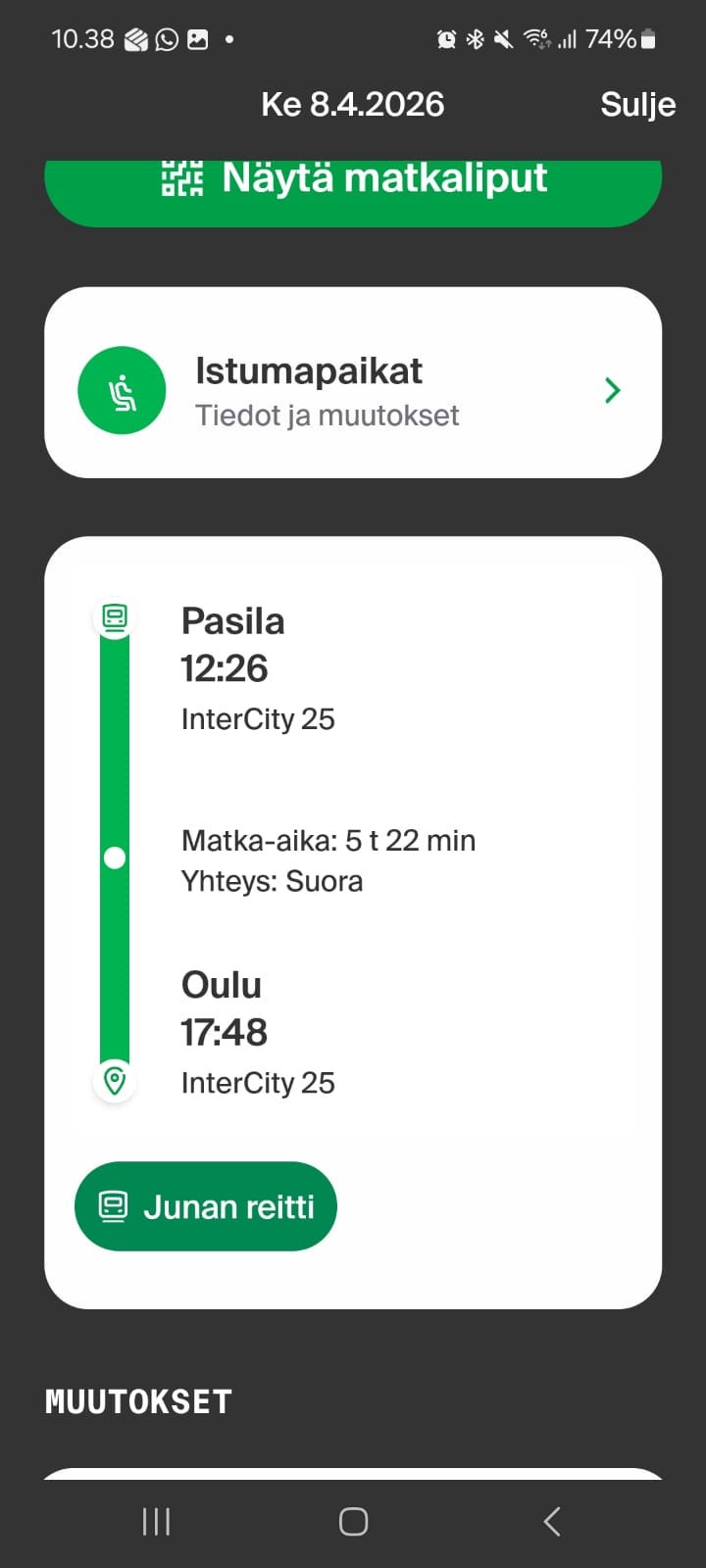
Task: Go to the phone's home screen
Action: [x=353, y=1521]
